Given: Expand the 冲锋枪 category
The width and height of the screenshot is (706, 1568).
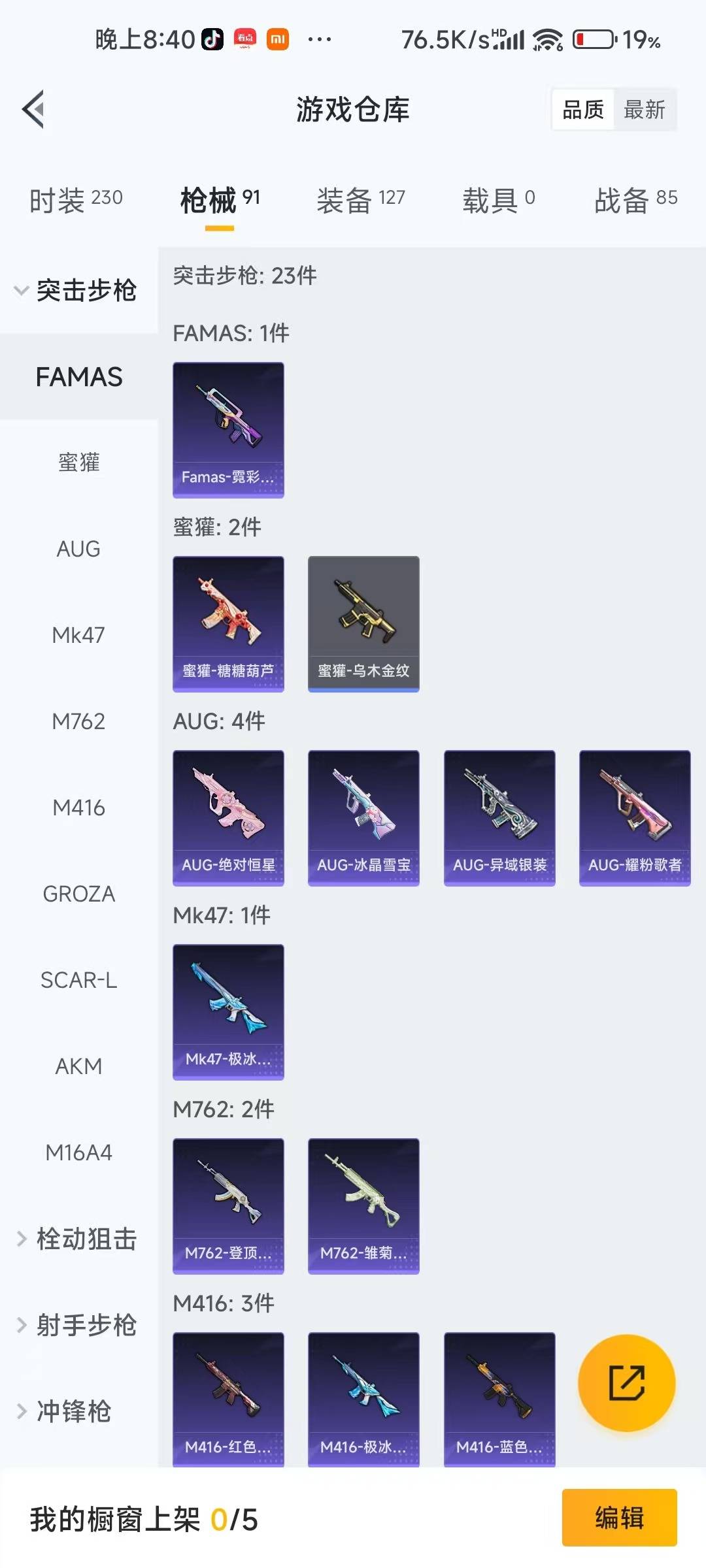Looking at the screenshot, I should point(65,1411).
